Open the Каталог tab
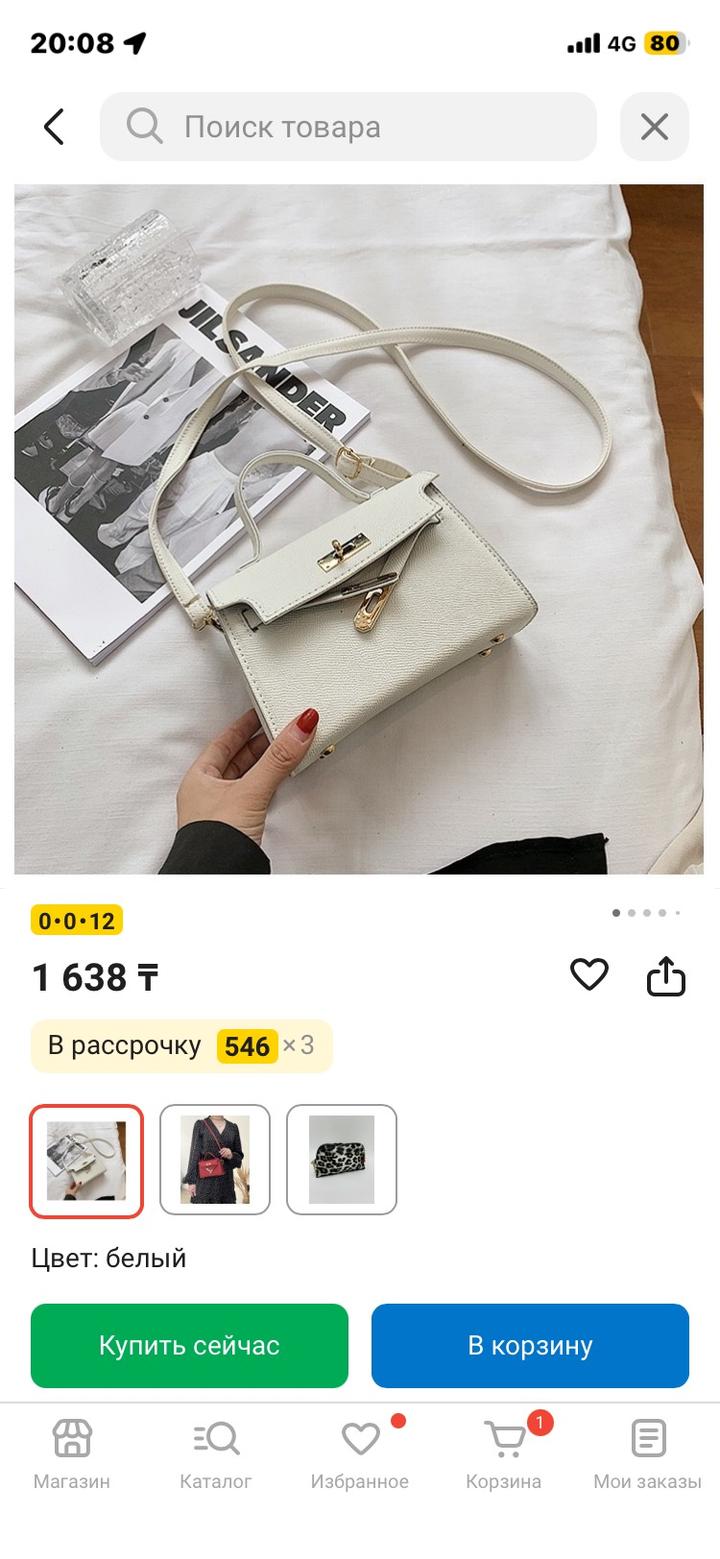Viewport: 720px width, 1559px height. tap(216, 1454)
